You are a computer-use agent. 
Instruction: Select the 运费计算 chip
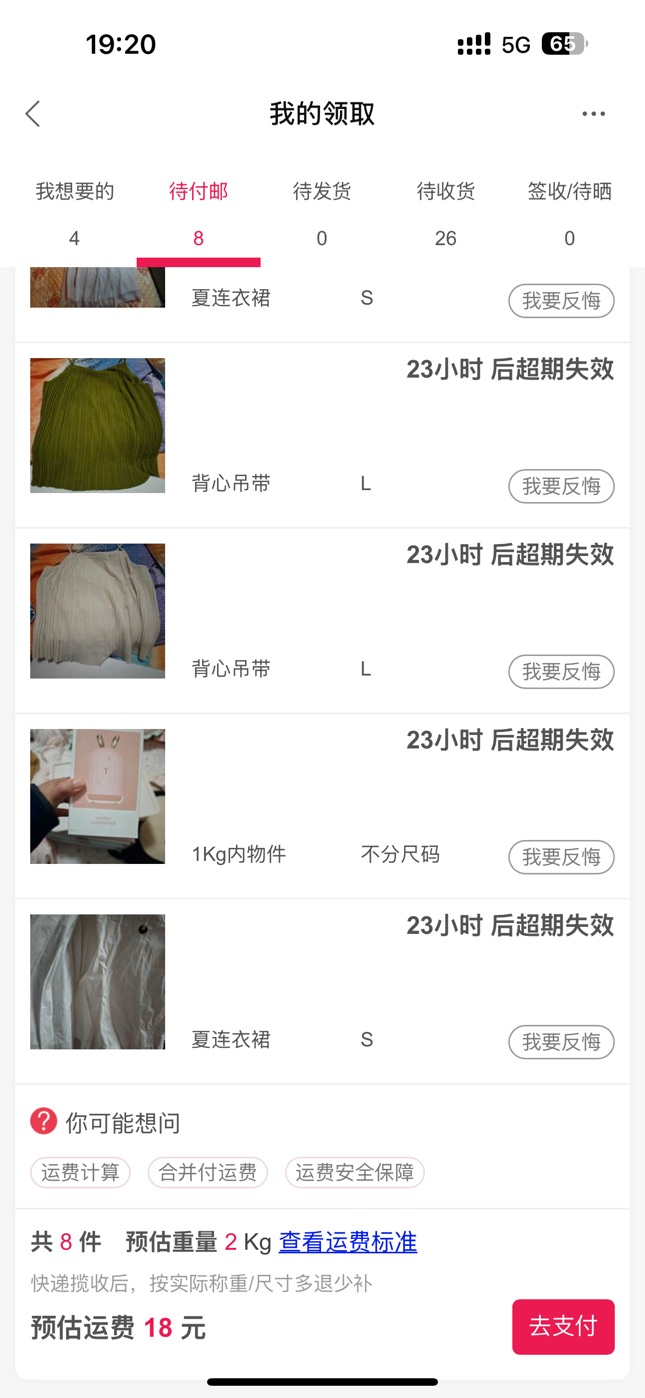tap(80, 1173)
